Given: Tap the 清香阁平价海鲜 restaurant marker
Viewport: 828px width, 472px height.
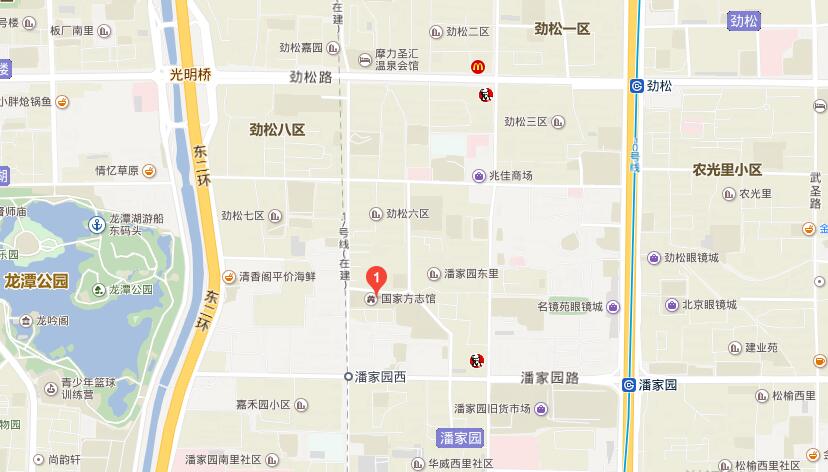Looking at the screenshot, I should point(229,276).
